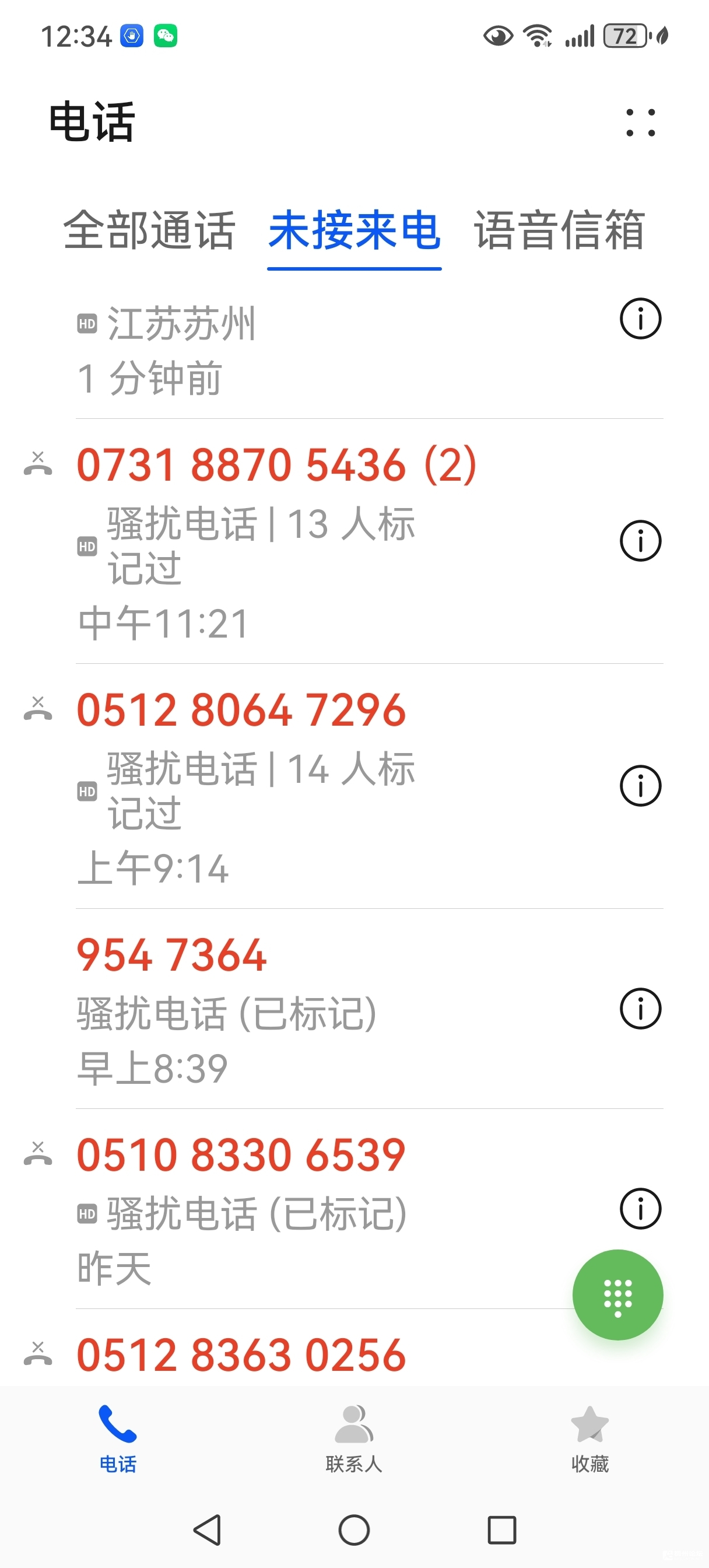Select the 未接来电 tab

[x=354, y=230]
